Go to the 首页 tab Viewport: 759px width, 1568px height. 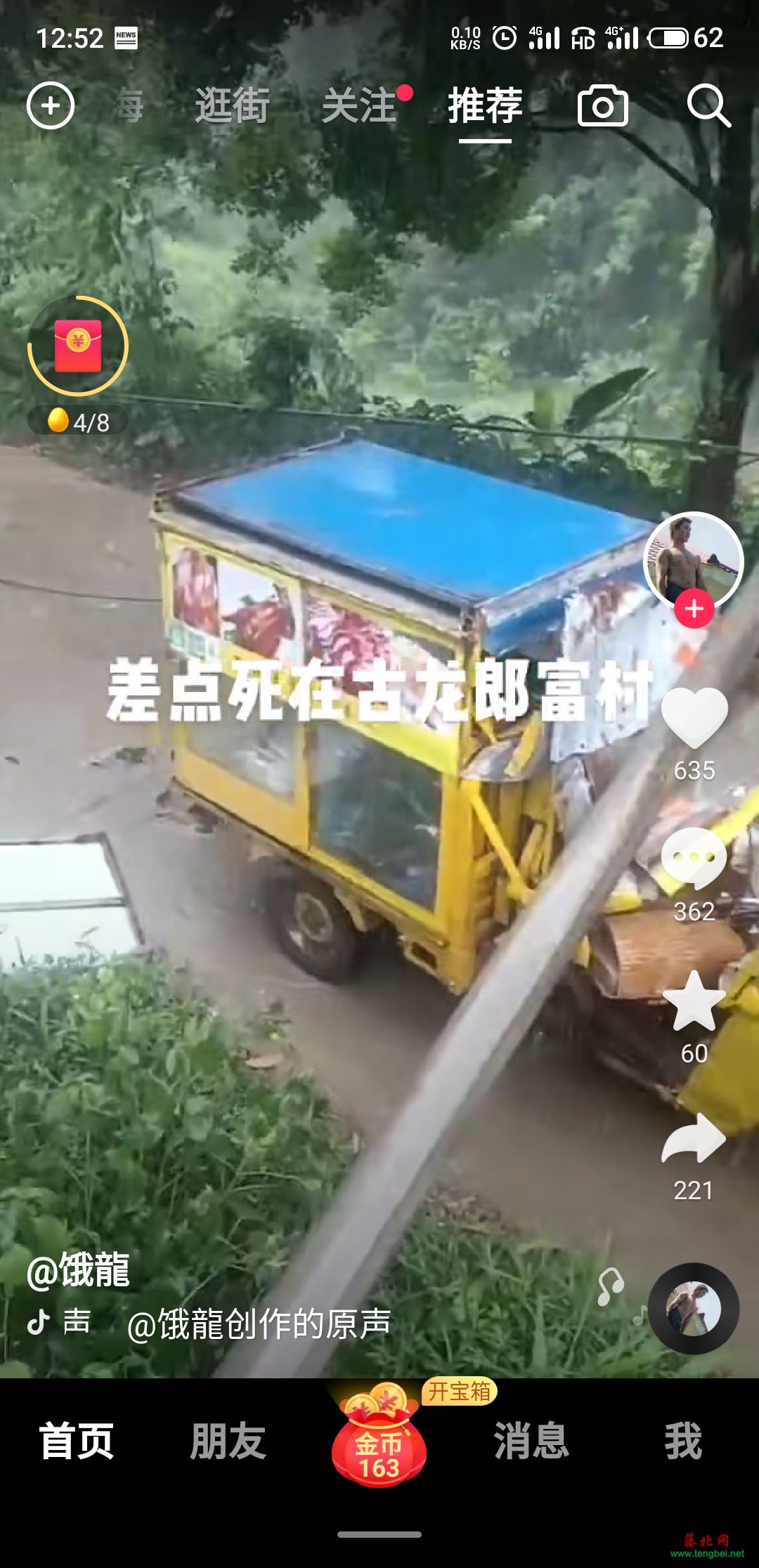(x=77, y=1441)
